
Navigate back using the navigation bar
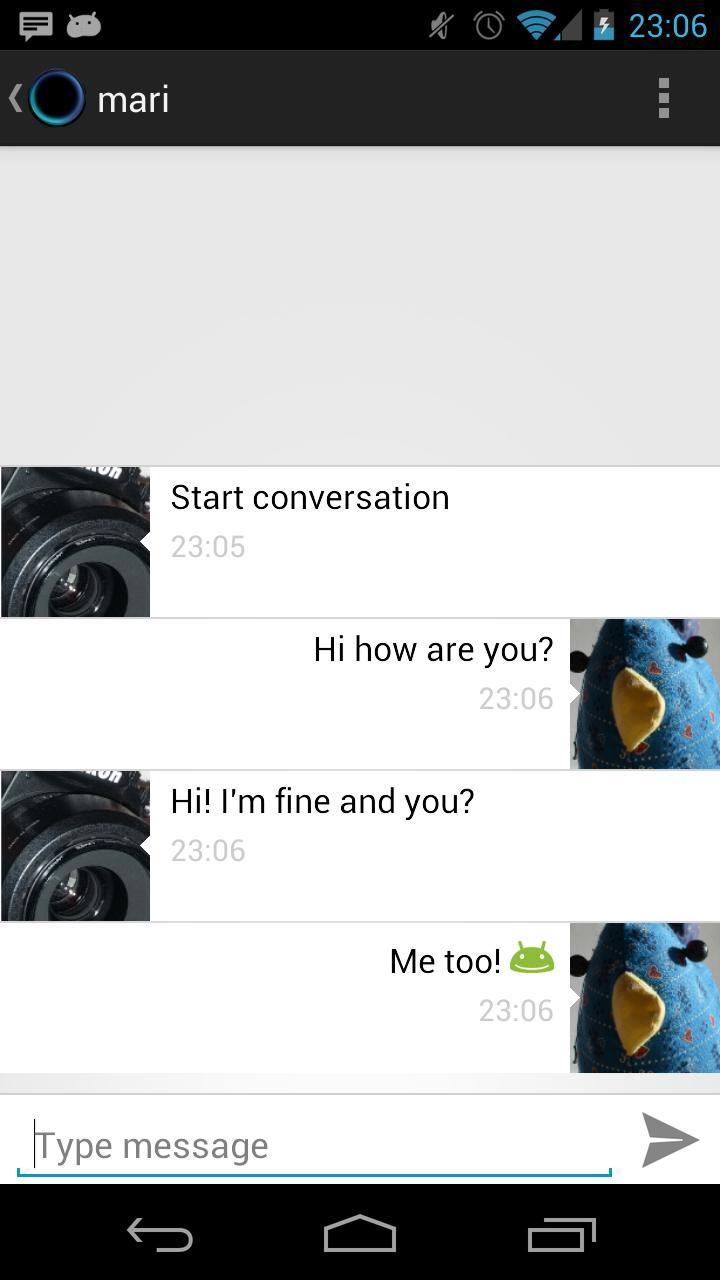pos(158,1233)
